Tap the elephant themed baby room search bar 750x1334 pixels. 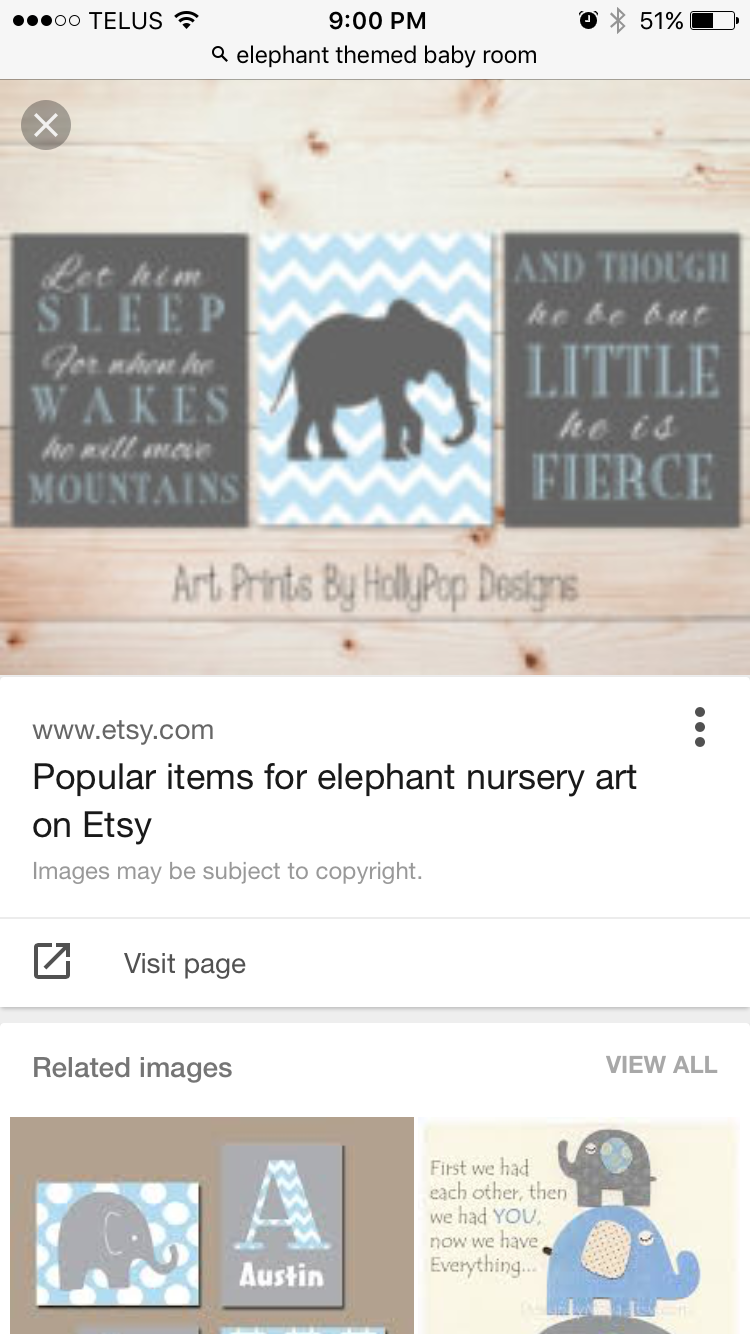(x=375, y=55)
